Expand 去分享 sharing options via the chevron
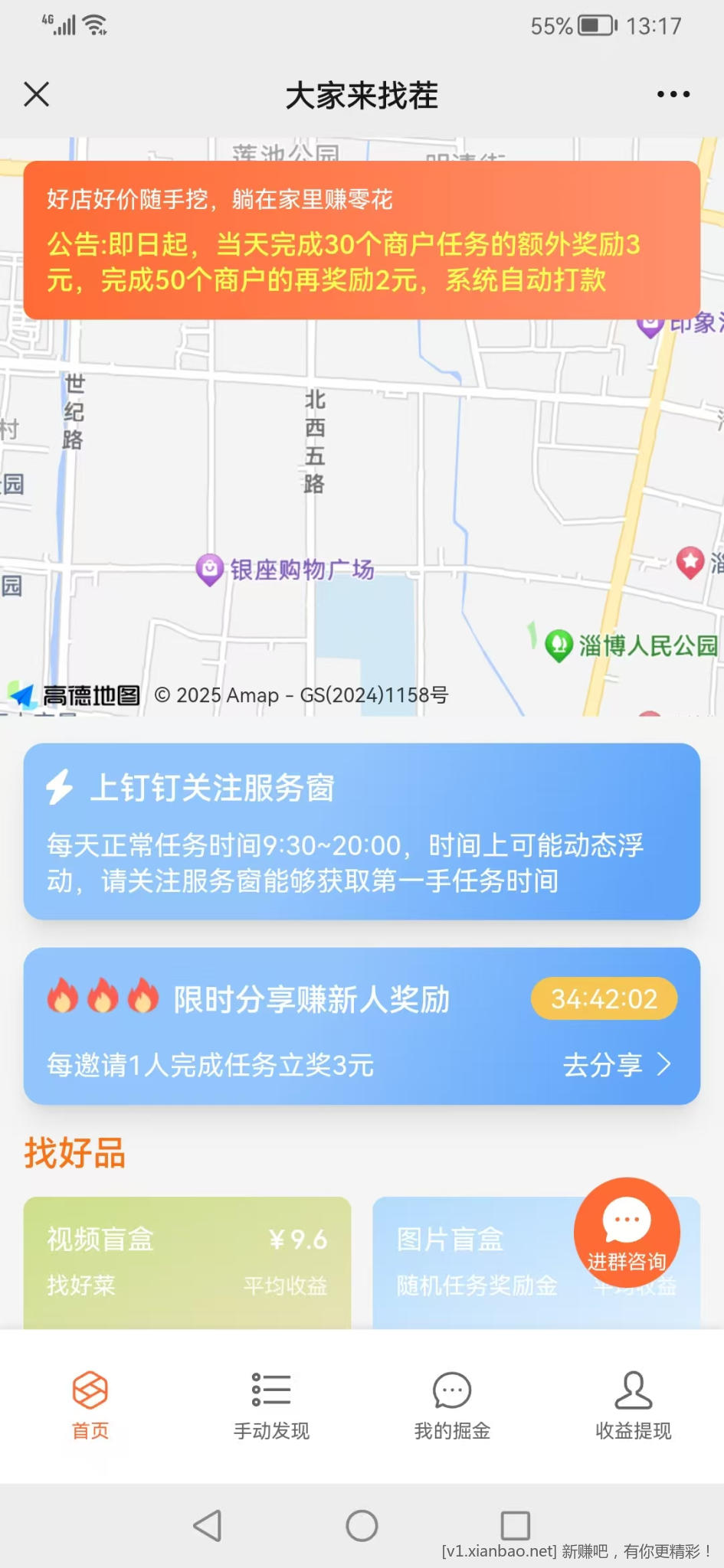 click(663, 1064)
